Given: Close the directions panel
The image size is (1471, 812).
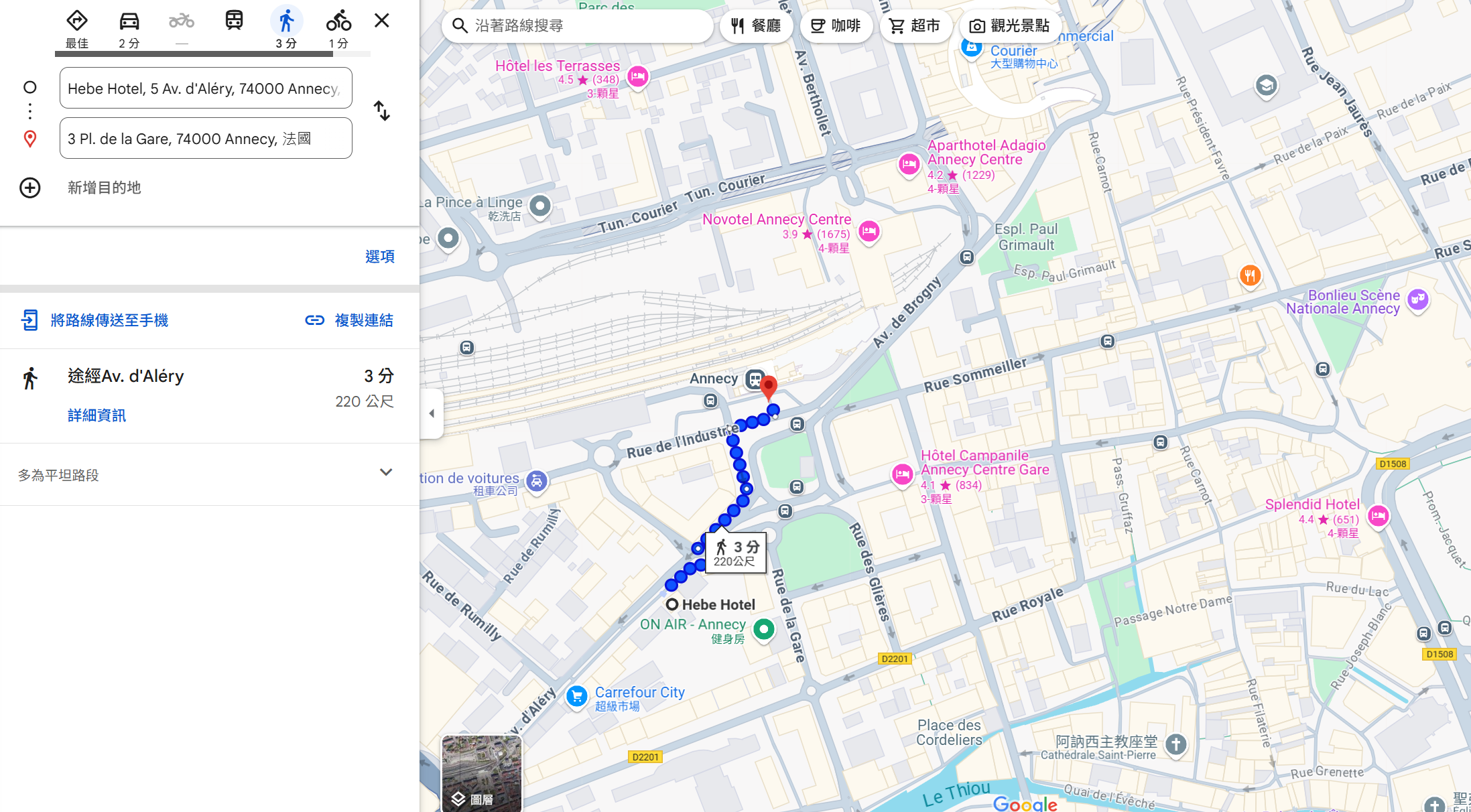Looking at the screenshot, I should point(382,21).
